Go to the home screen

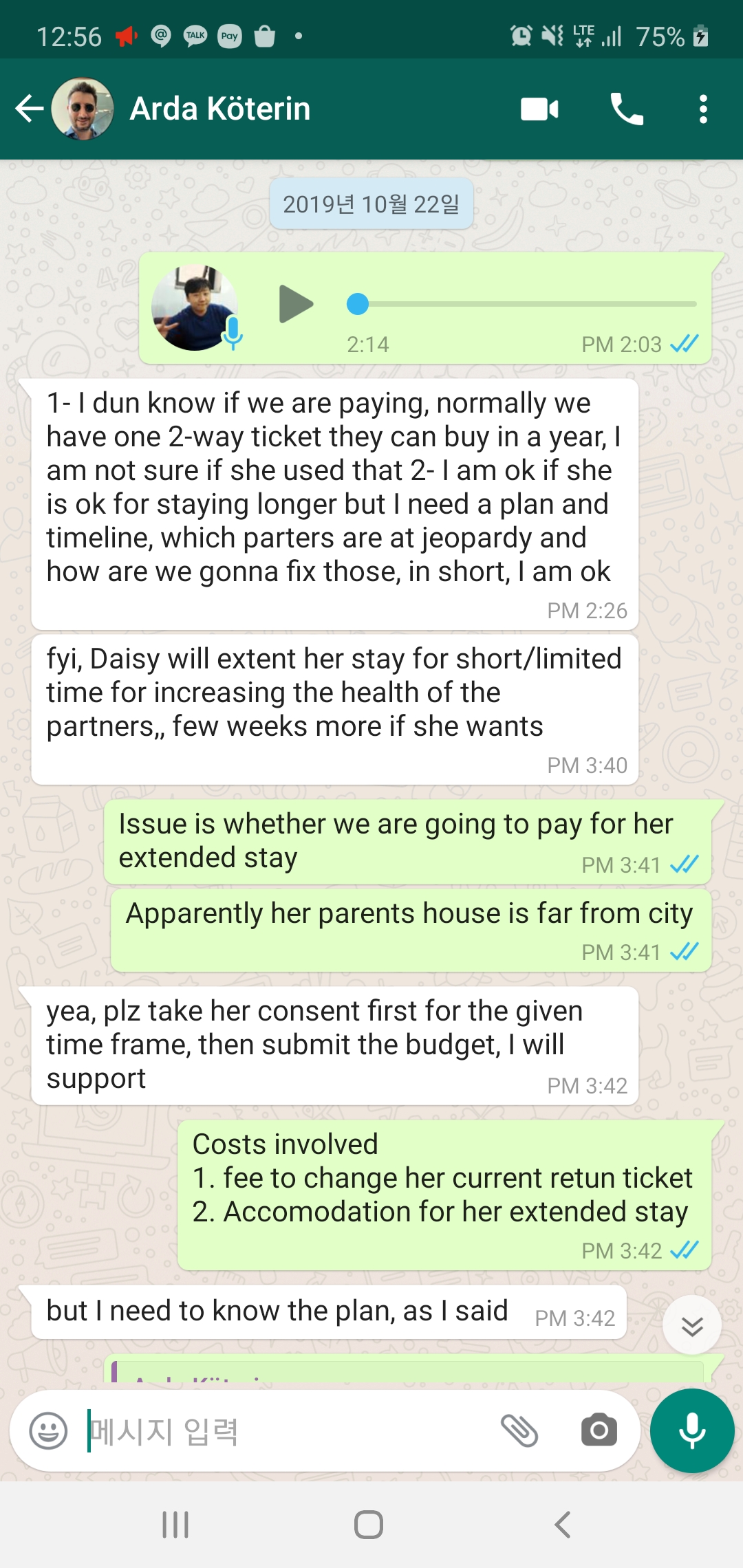coord(369,1525)
